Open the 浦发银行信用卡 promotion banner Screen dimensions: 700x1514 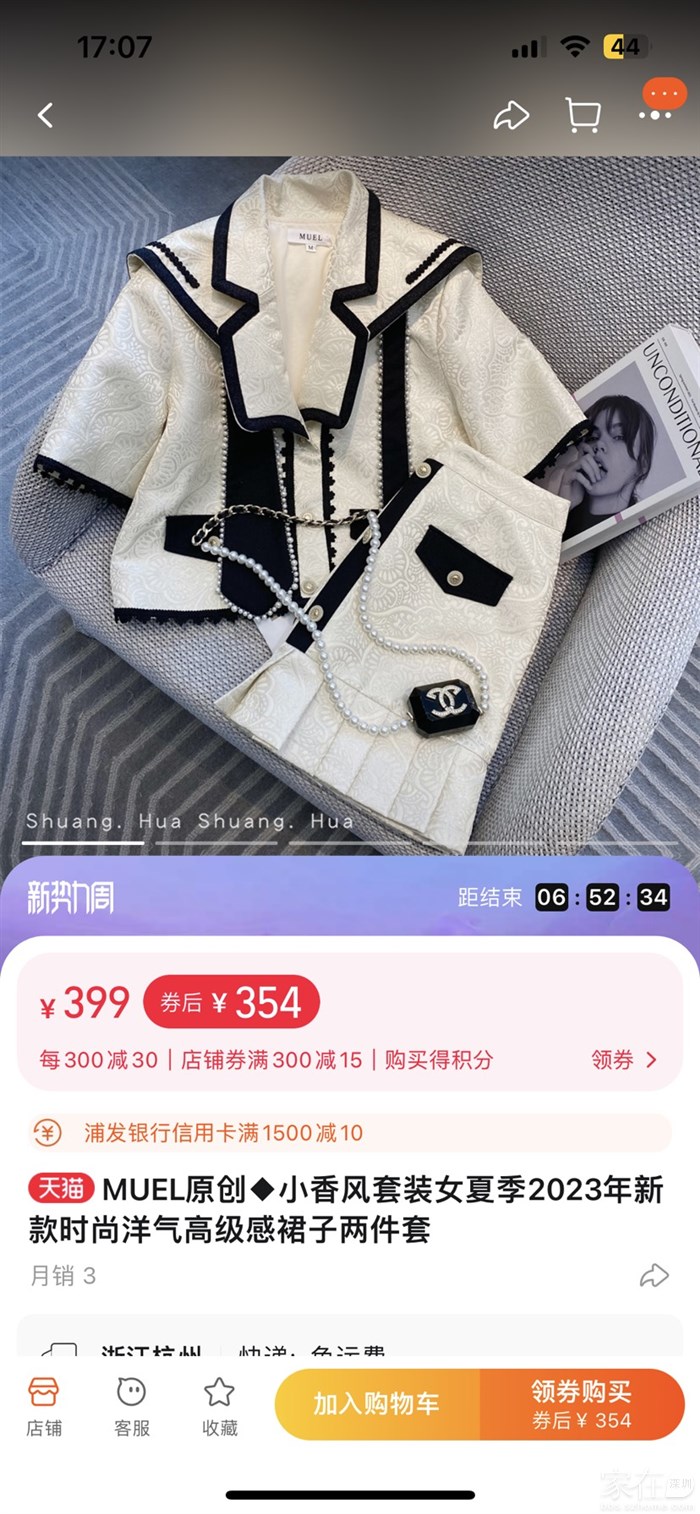(348, 1133)
